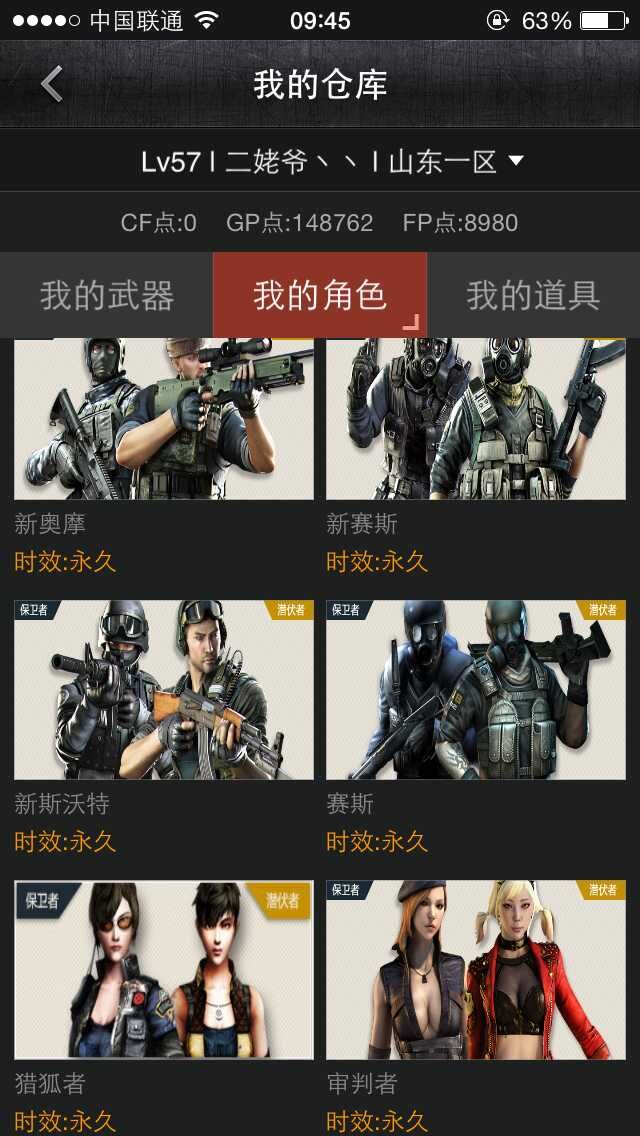Viewport: 640px width, 1136px height.
Task: Select the 我的角色 tab
Action: [x=320, y=296]
